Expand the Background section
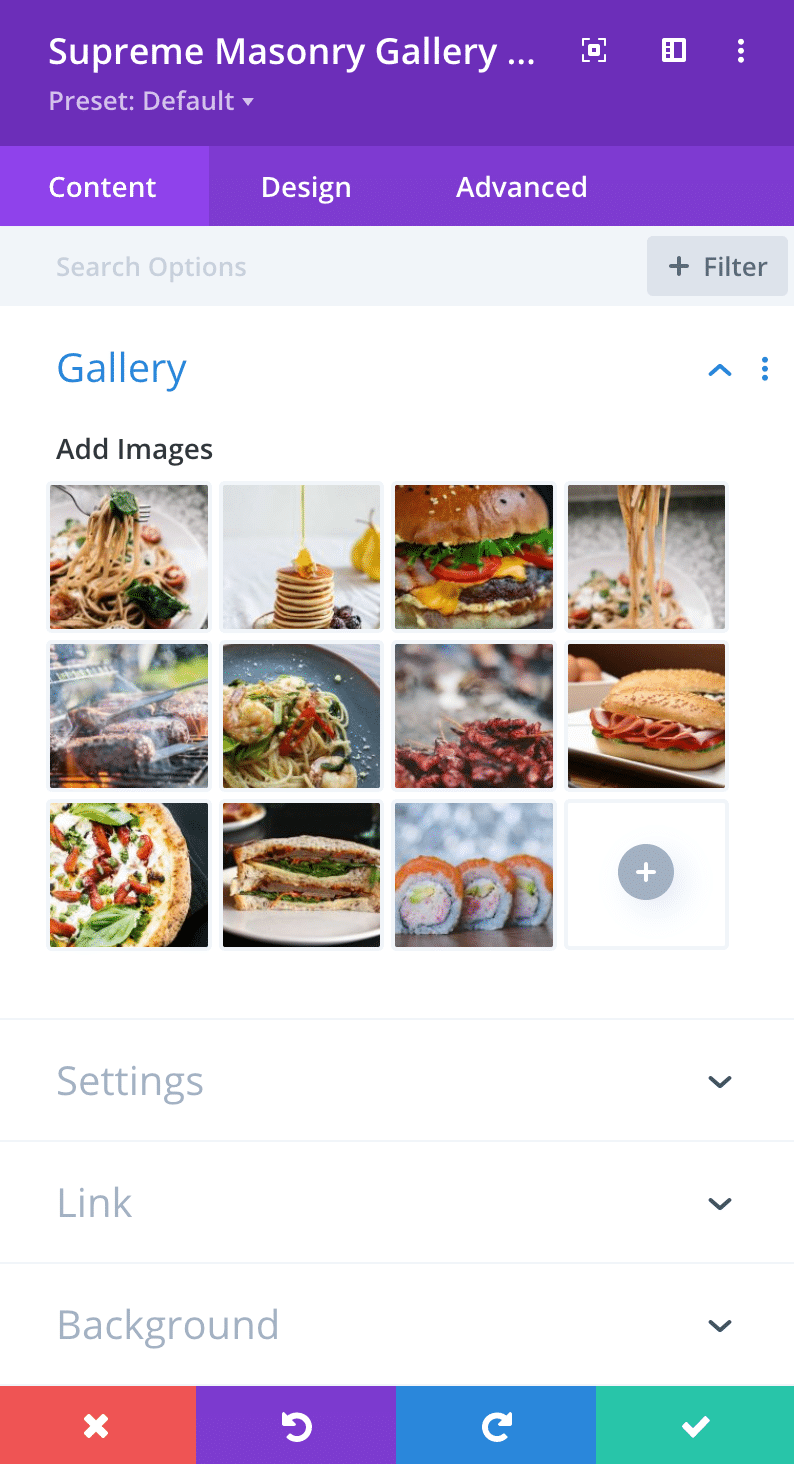Screen dimensions: 794x1464 coord(720,1325)
